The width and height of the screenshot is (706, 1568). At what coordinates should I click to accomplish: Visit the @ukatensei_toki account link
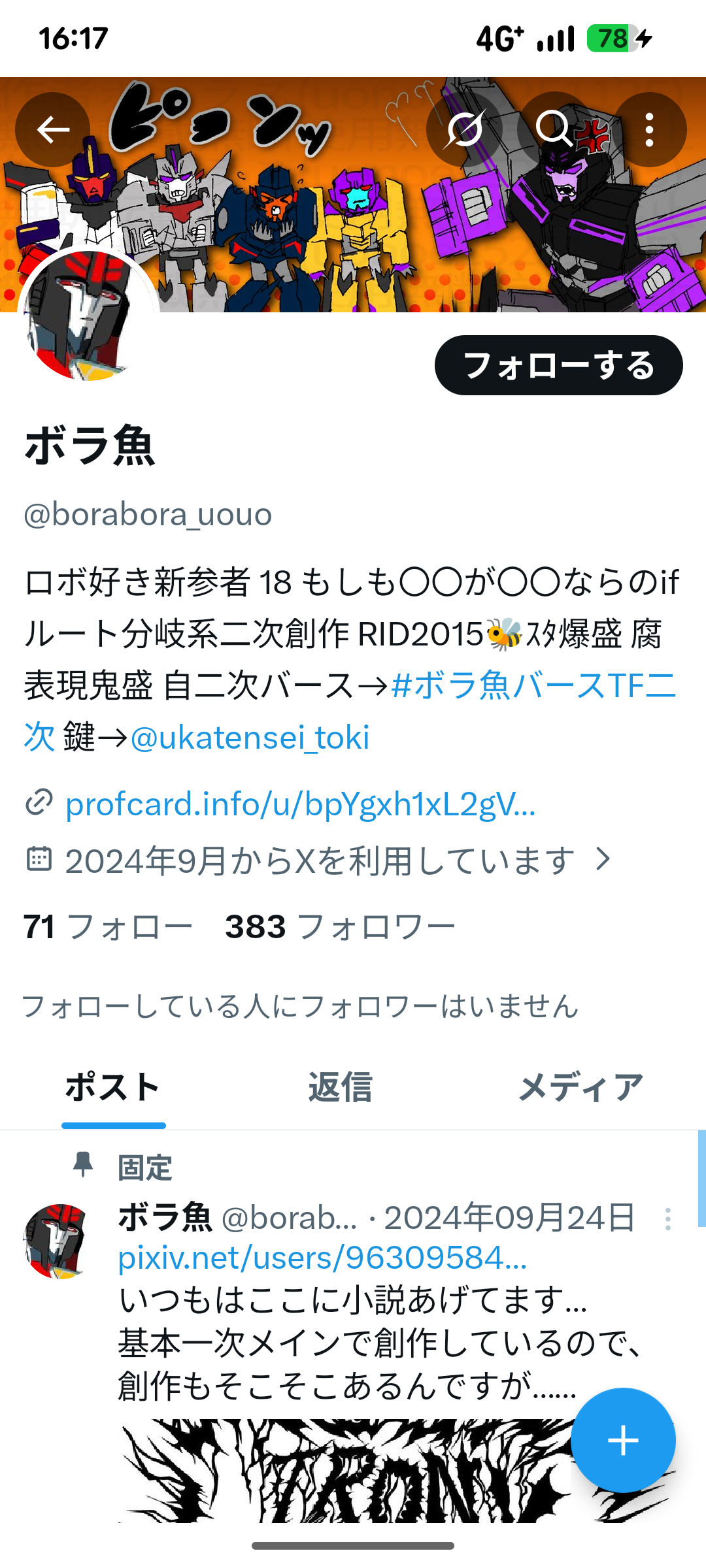coord(250,738)
